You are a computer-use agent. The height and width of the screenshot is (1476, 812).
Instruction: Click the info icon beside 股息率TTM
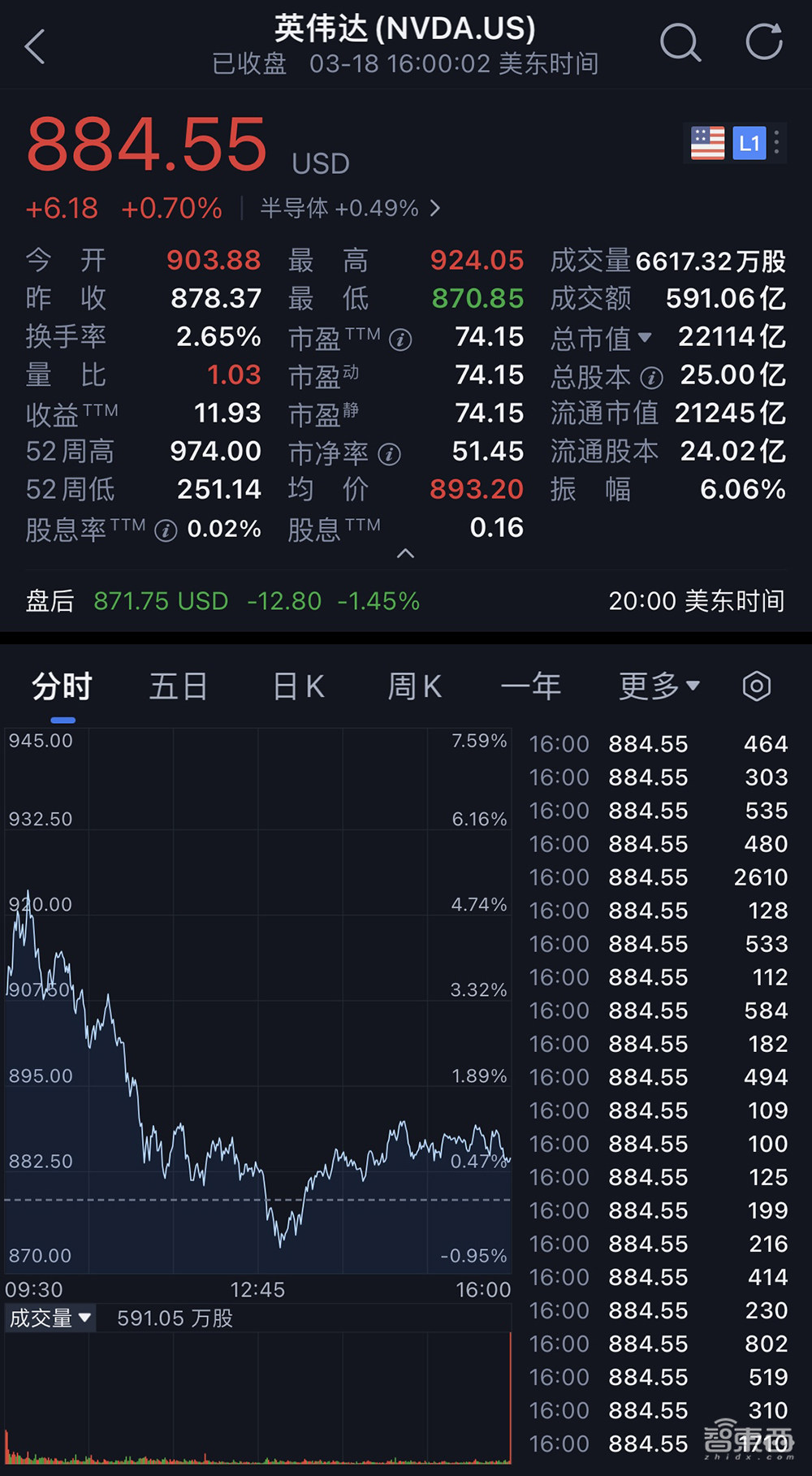pyautogui.click(x=166, y=529)
